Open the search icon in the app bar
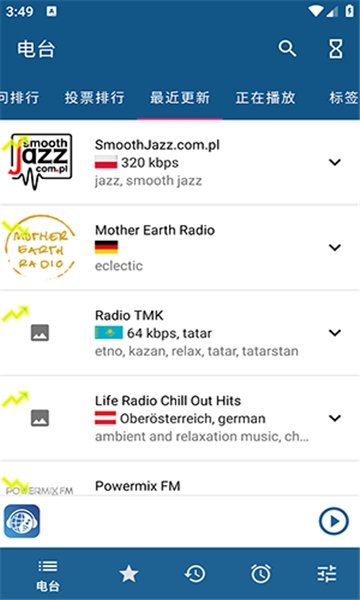The height and width of the screenshot is (600, 360). [287, 49]
